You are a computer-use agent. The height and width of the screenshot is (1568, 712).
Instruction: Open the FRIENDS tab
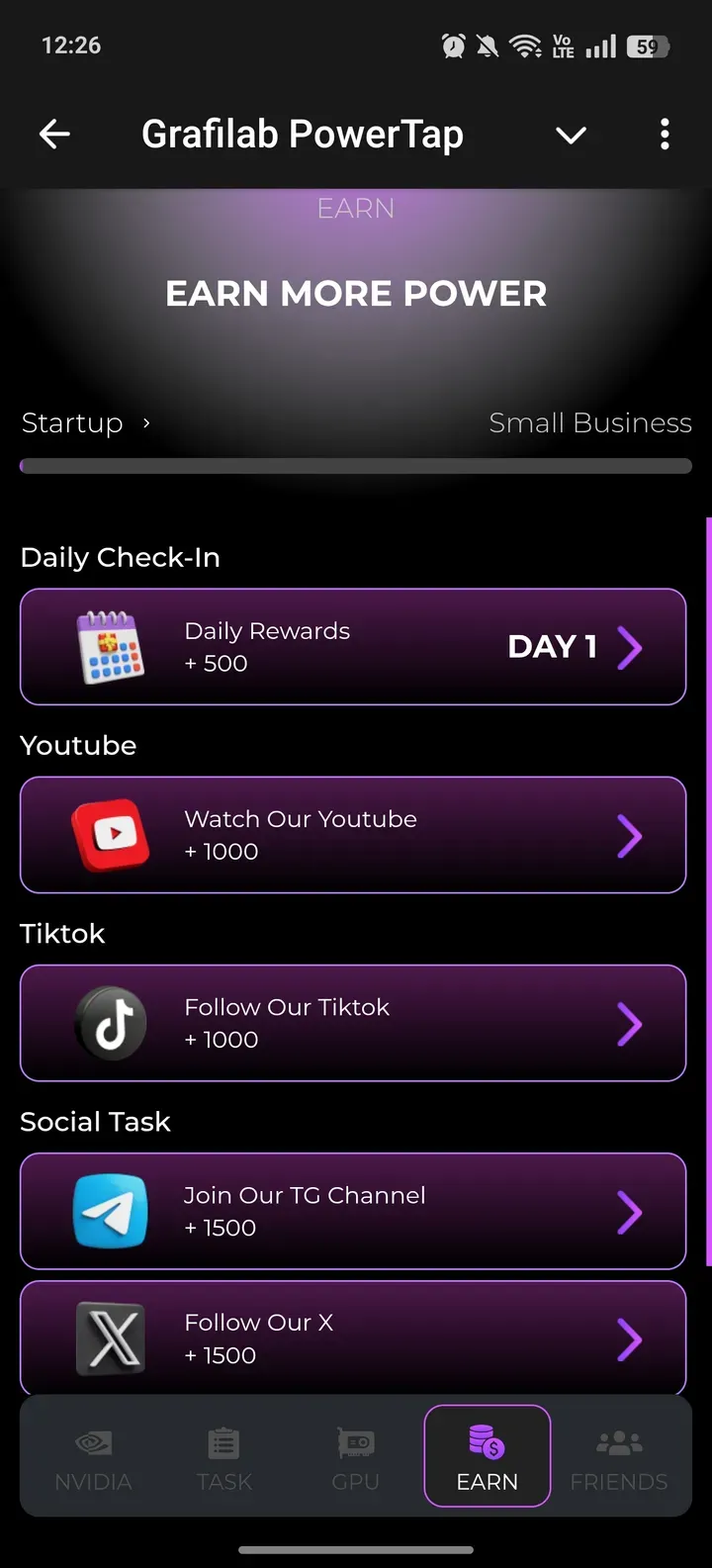pyautogui.click(x=619, y=1457)
